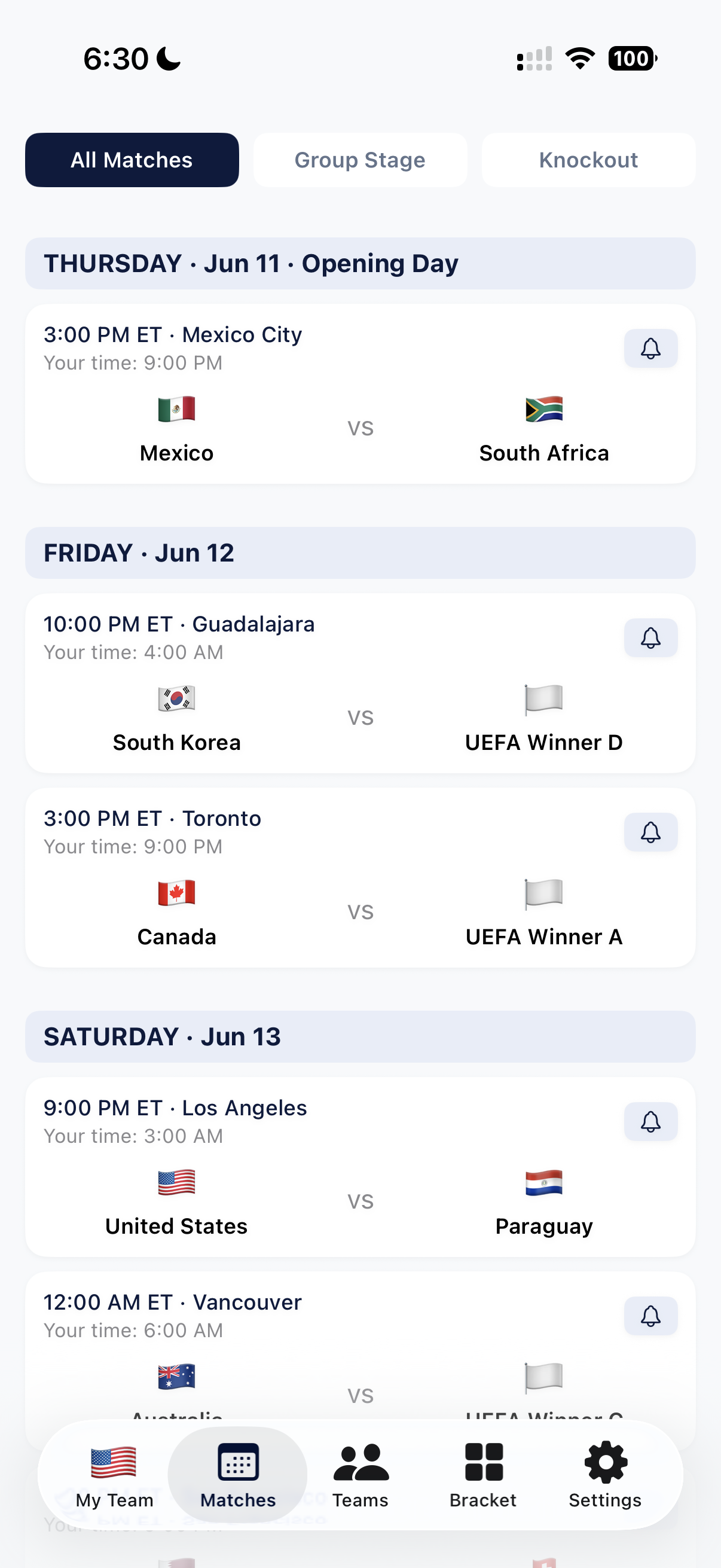Tap the THURSDAY Jun 11 Opening Day header

click(360, 263)
